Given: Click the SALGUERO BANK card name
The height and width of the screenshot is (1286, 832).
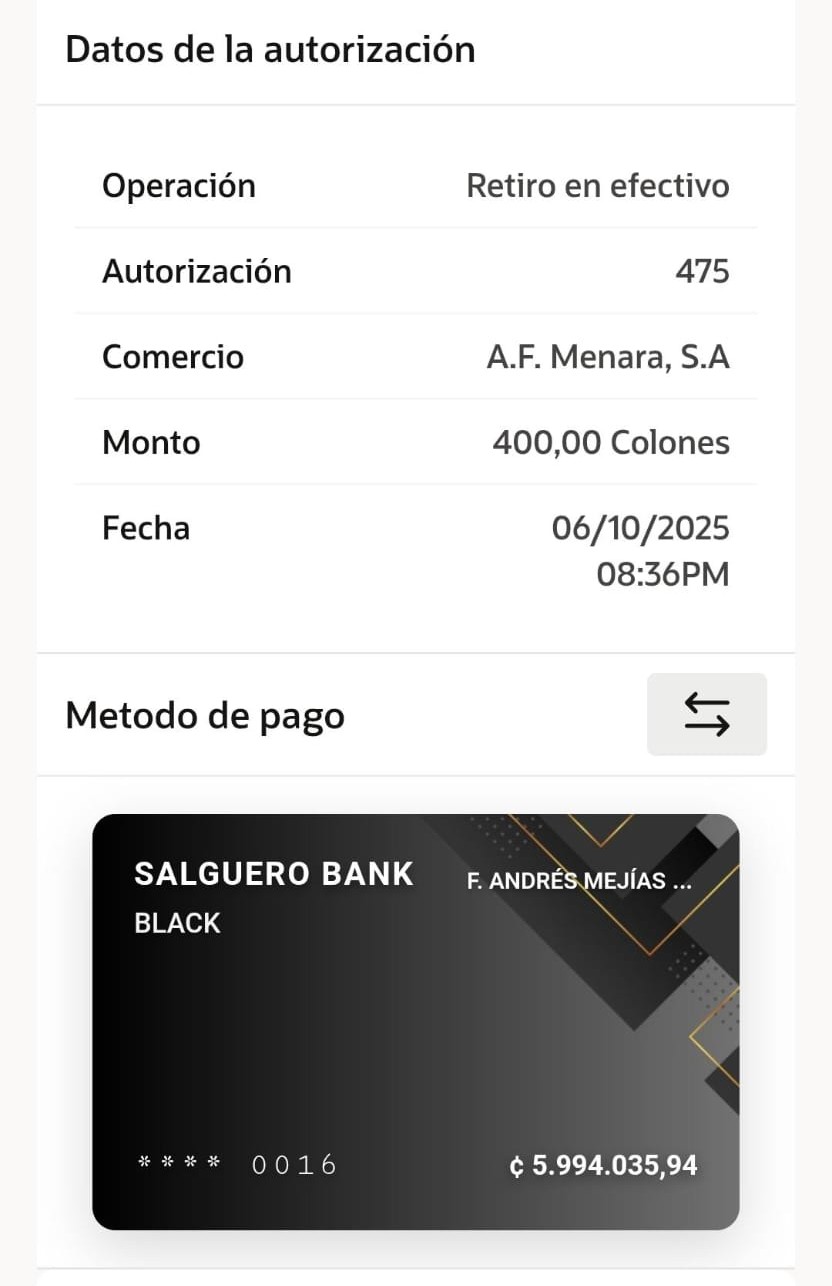Looking at the screenshot, I should point(274,873).
